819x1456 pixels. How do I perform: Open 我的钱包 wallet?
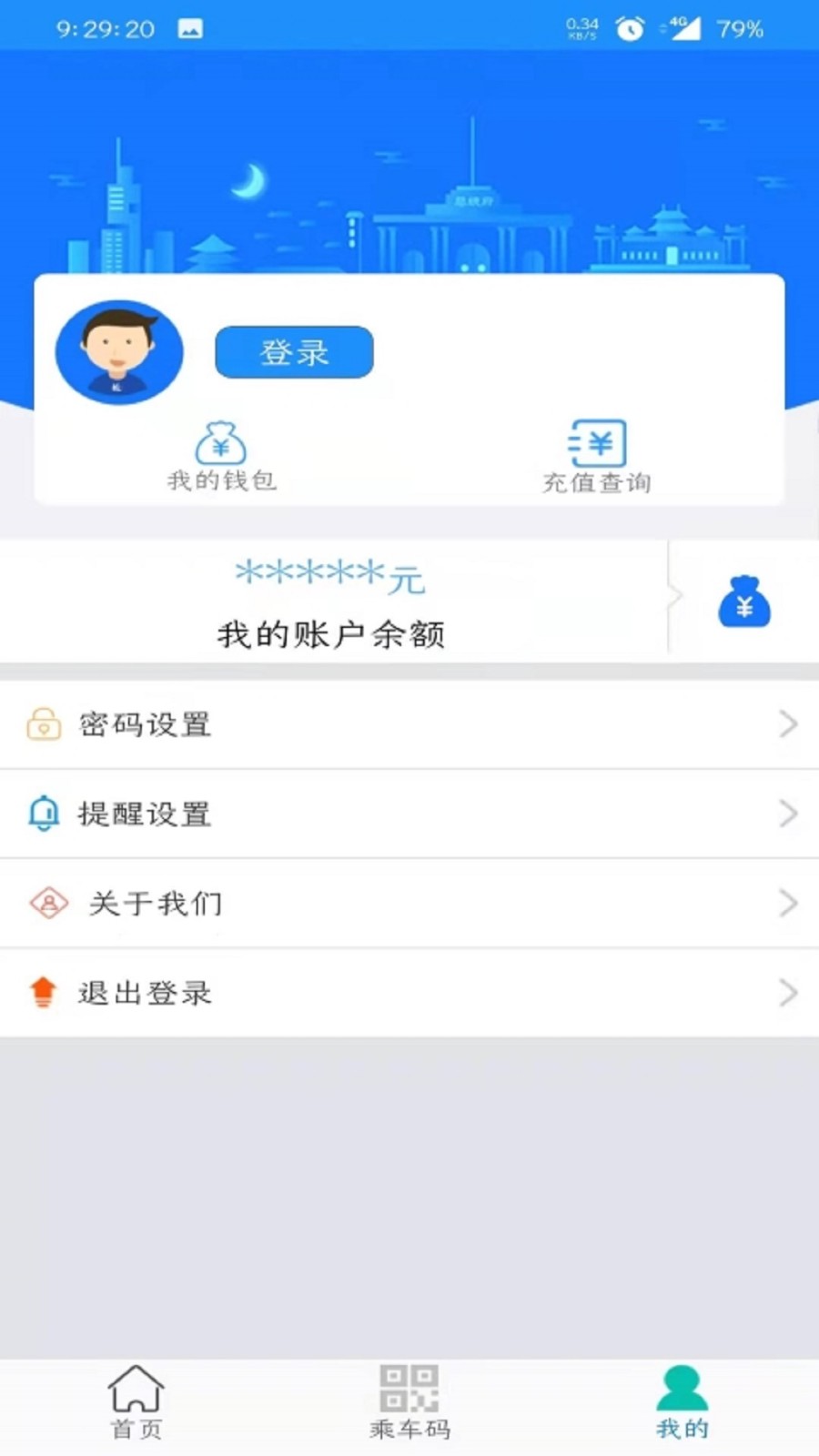point(221,457)
